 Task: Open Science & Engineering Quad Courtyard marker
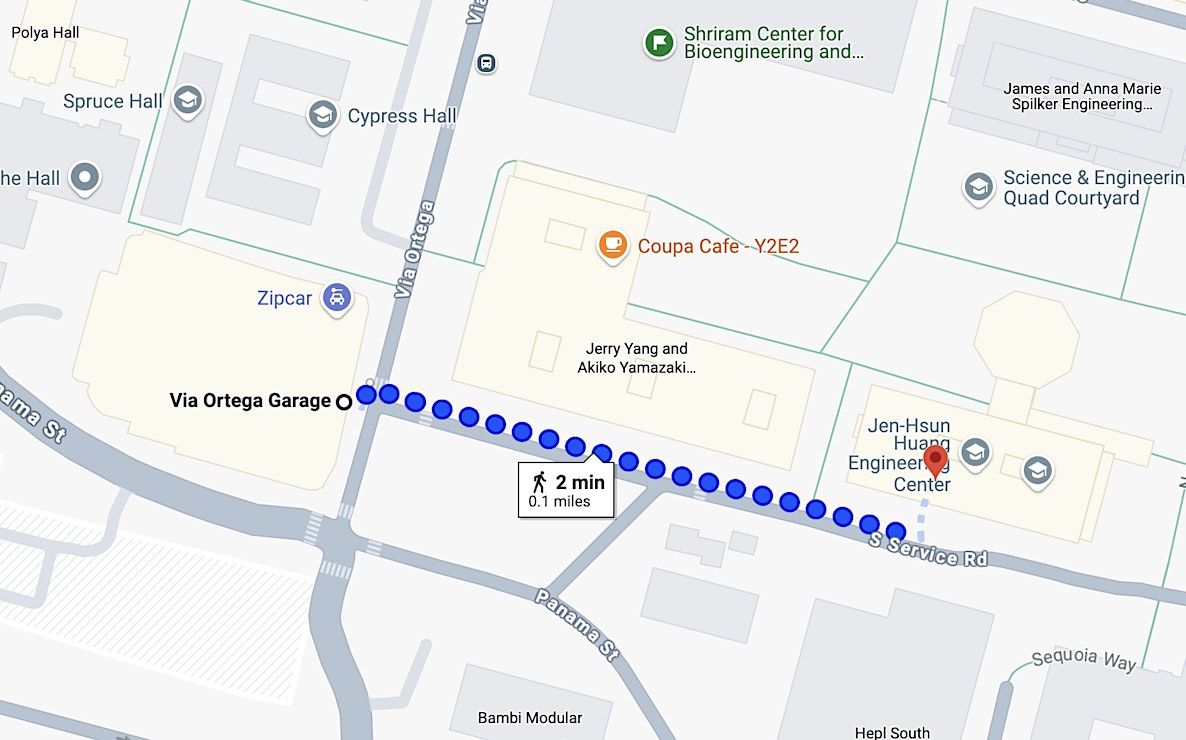(978, 188)
